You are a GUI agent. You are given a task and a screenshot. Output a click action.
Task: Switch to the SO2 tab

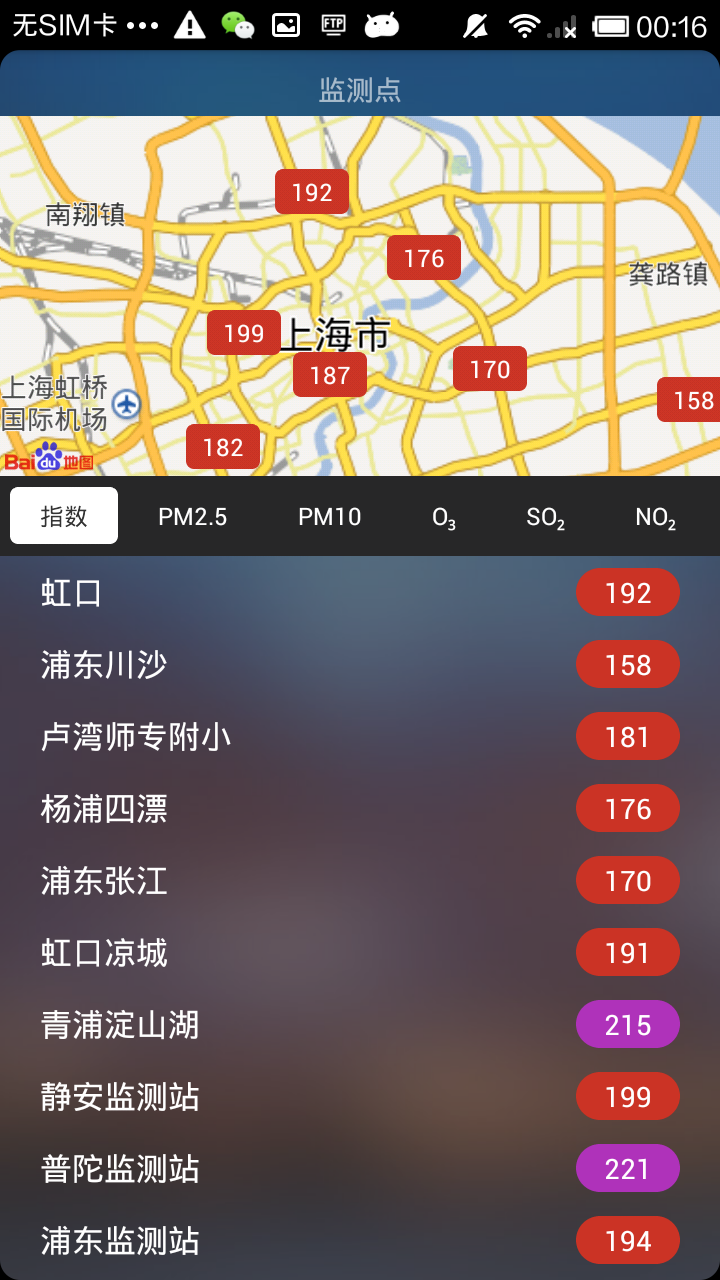[x=546, y=517]
